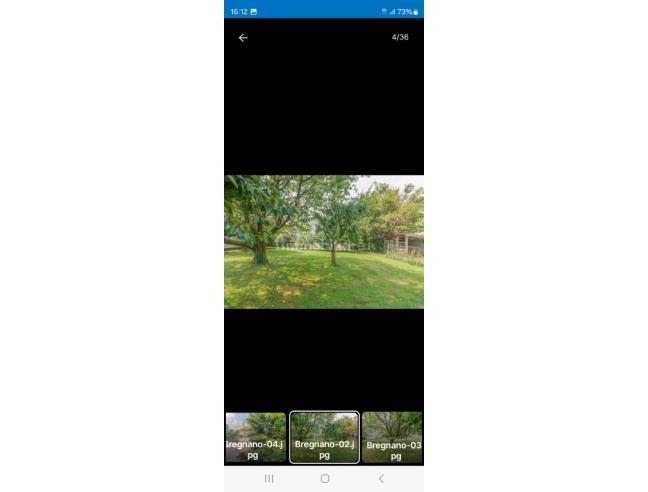
Task: Go to home screen via navigation bar
Action: [x=324, y=479]
